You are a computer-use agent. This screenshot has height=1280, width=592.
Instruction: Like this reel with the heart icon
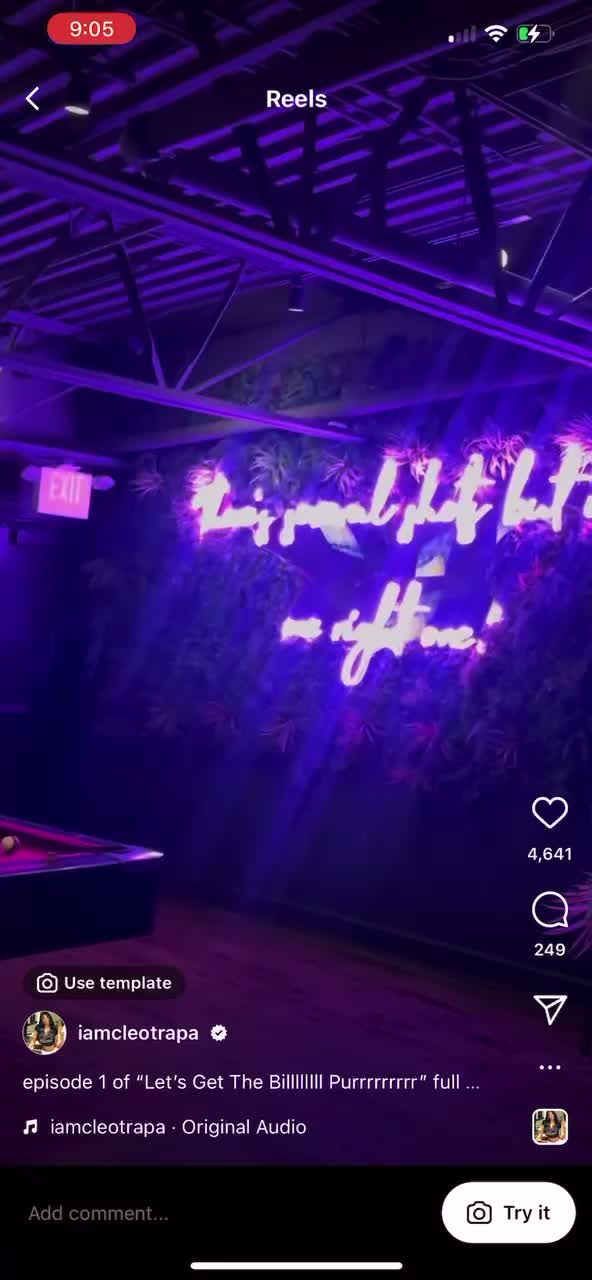point(550,812)
